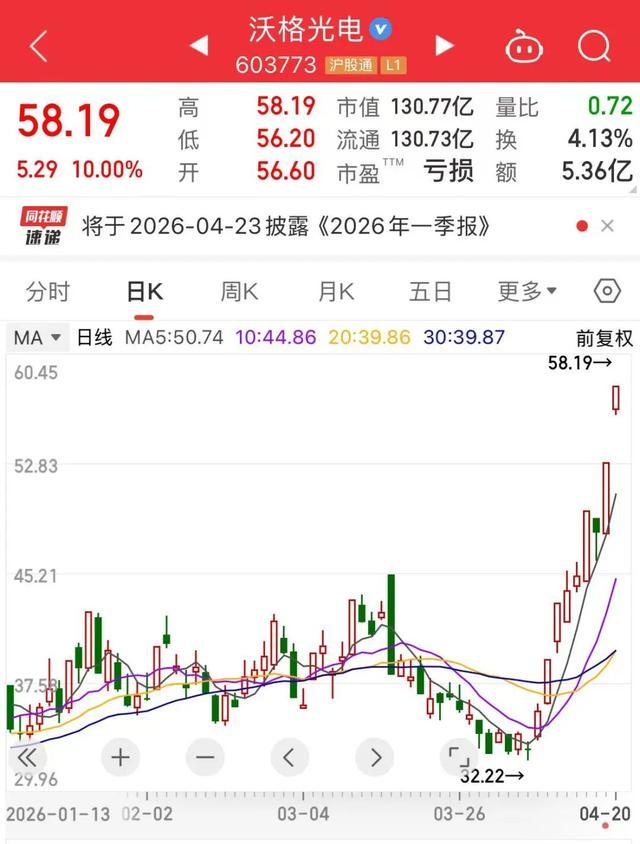Show the 周K weekly chart

[x=239, y=291]
